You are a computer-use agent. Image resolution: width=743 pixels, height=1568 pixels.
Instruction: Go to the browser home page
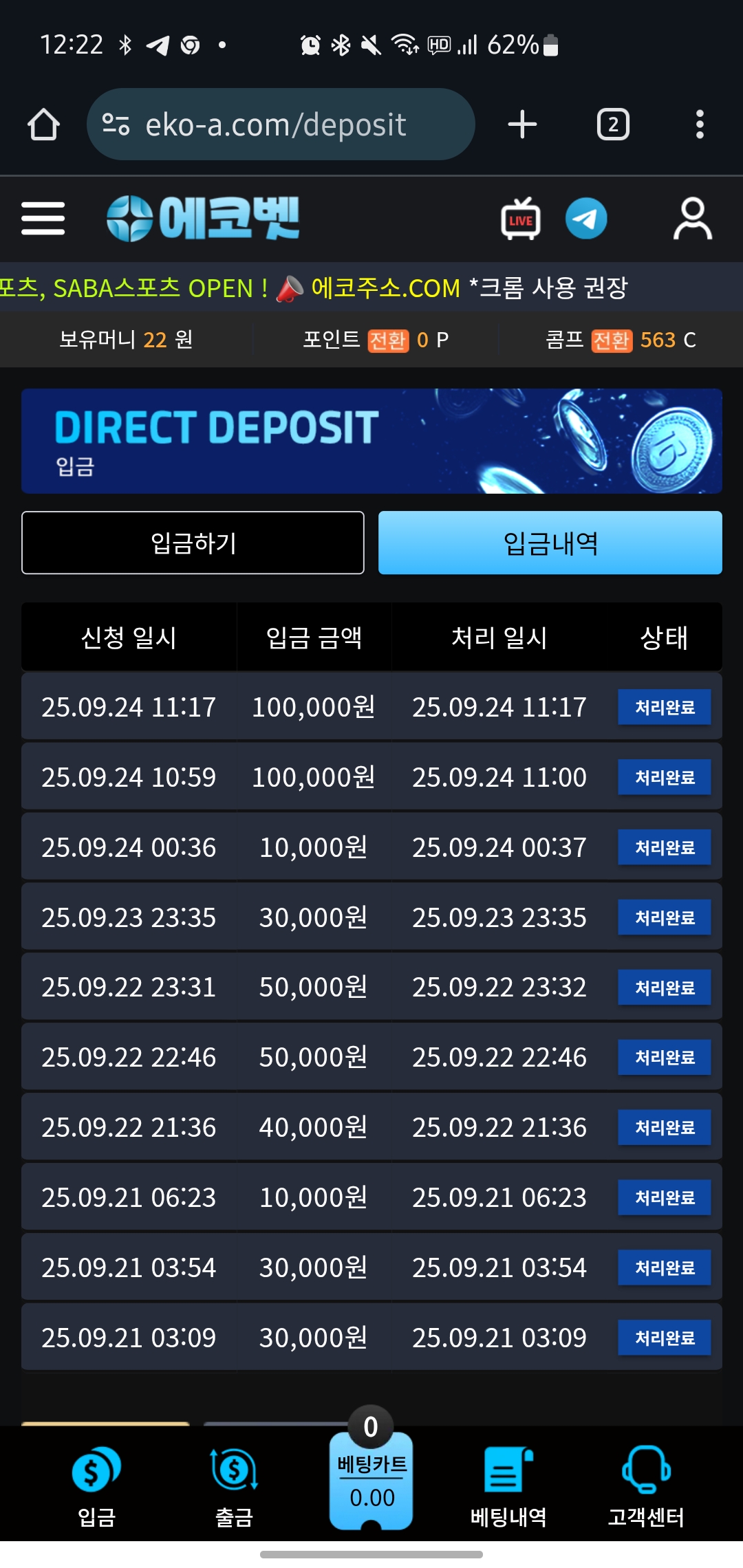pos(43,124)
